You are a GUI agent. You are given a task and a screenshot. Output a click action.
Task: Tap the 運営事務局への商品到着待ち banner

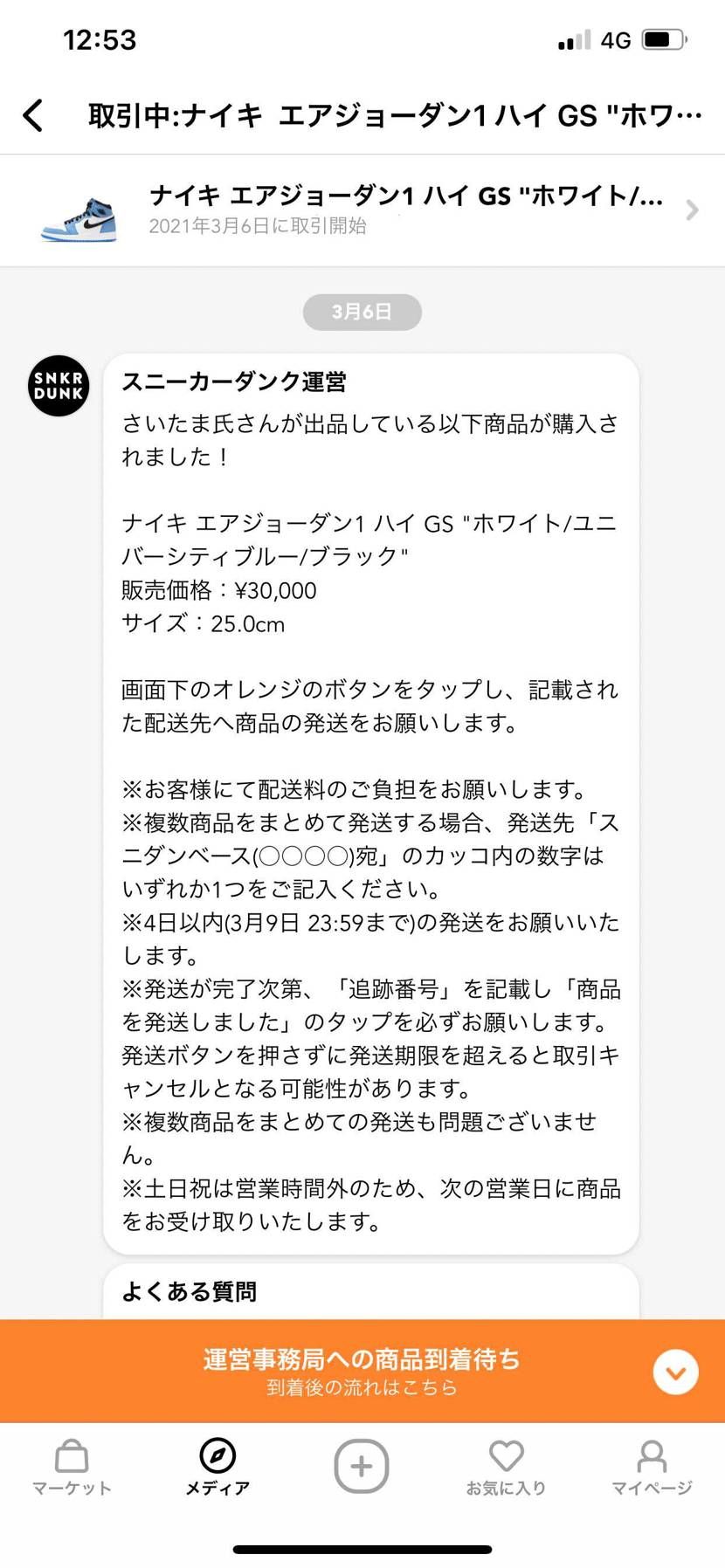coord(361,1359)
